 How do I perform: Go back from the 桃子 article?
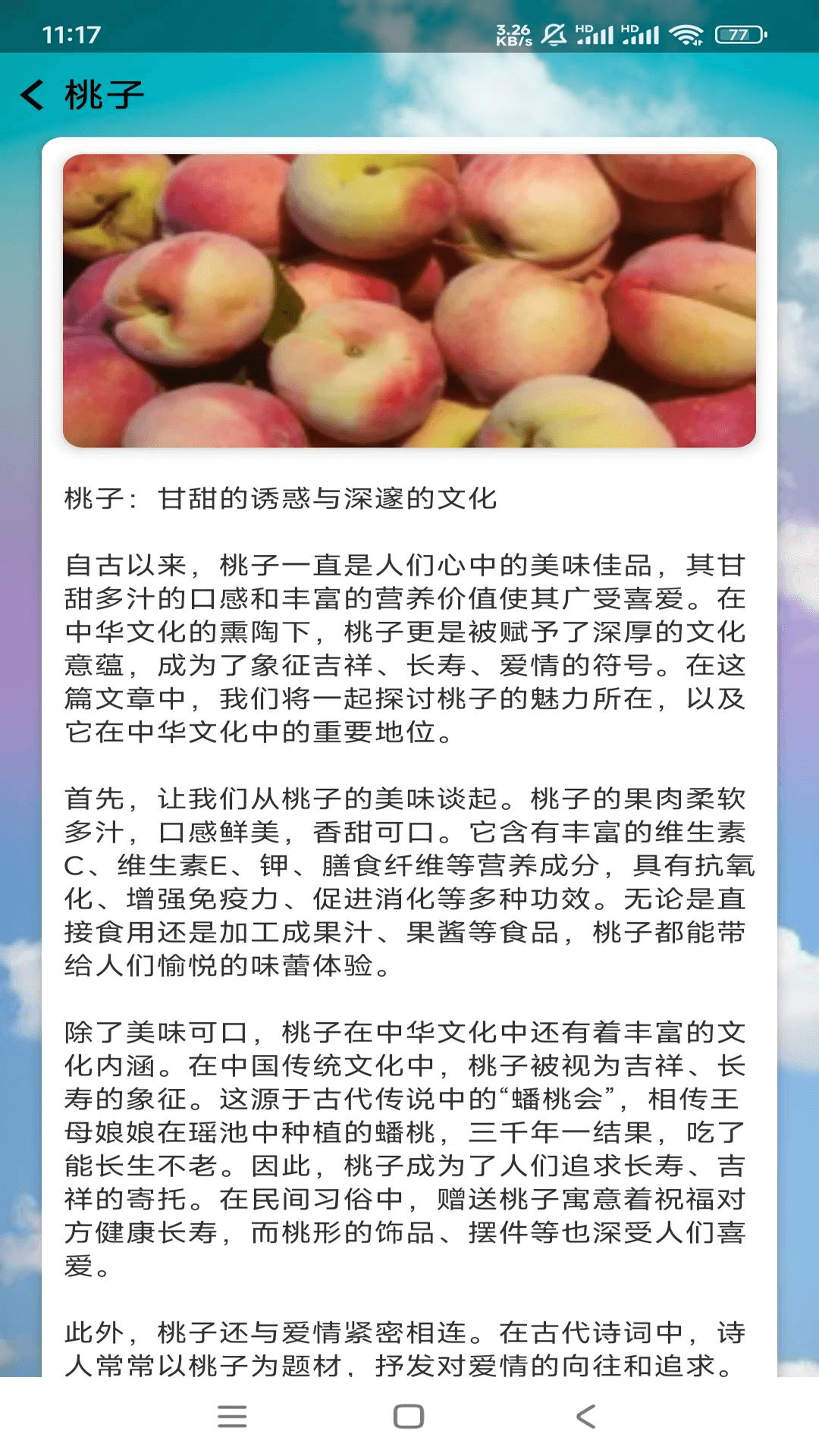pos(33,96)
